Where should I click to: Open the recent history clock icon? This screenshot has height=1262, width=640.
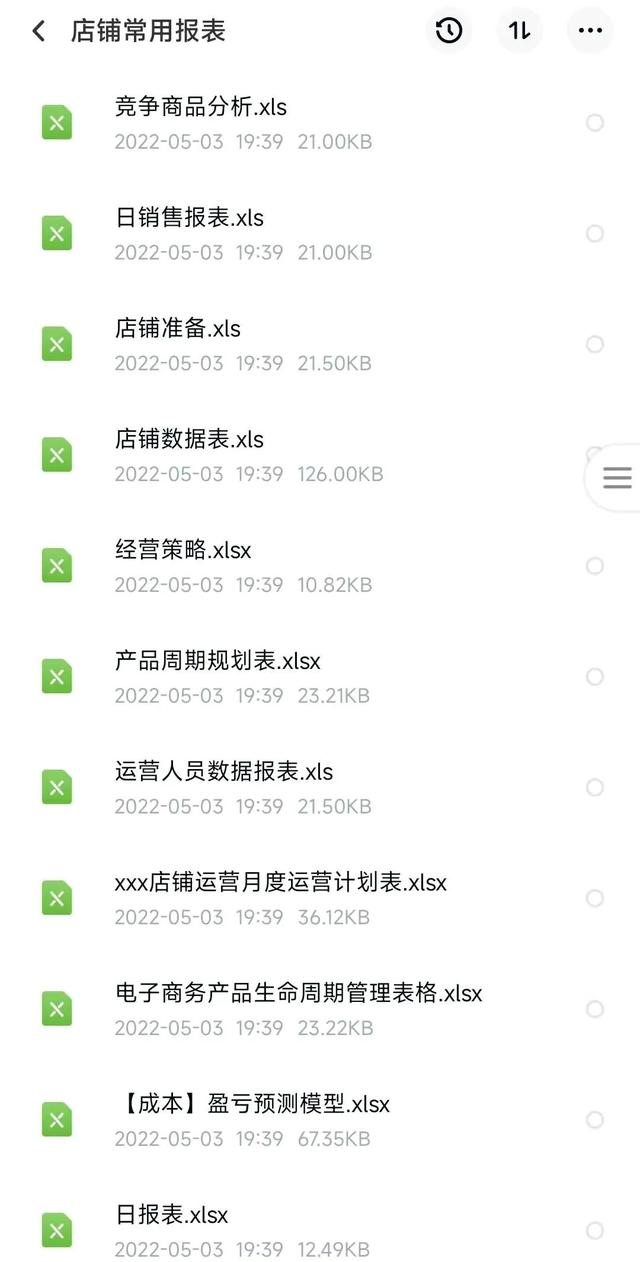point(449,31)
